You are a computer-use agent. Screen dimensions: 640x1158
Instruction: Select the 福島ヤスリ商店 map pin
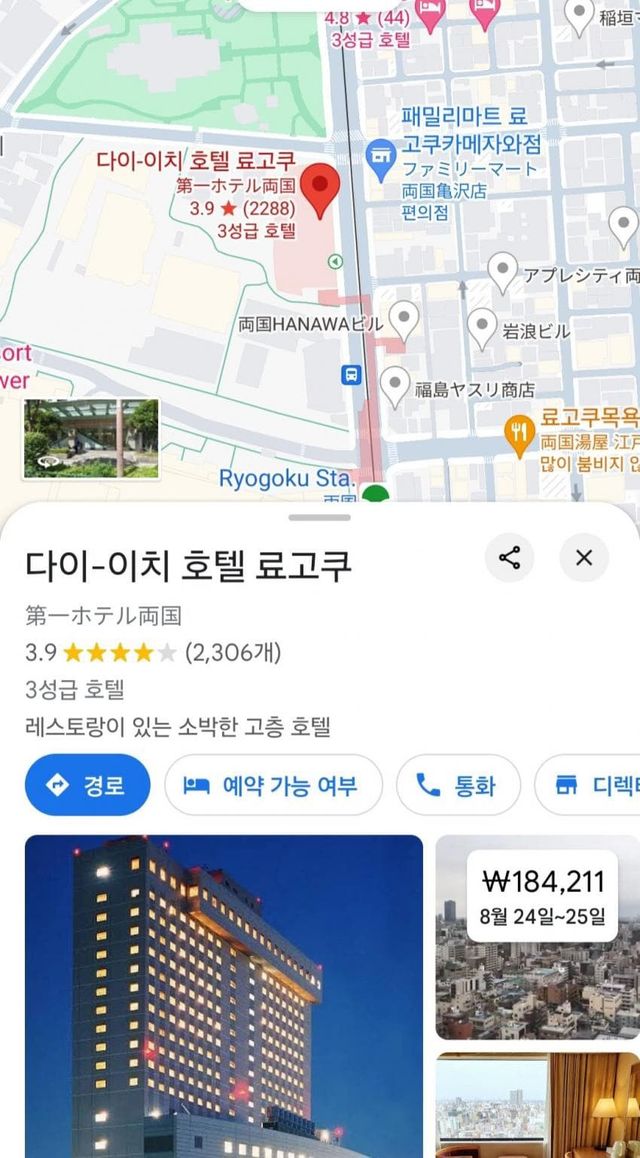click(x=395, y=387)
